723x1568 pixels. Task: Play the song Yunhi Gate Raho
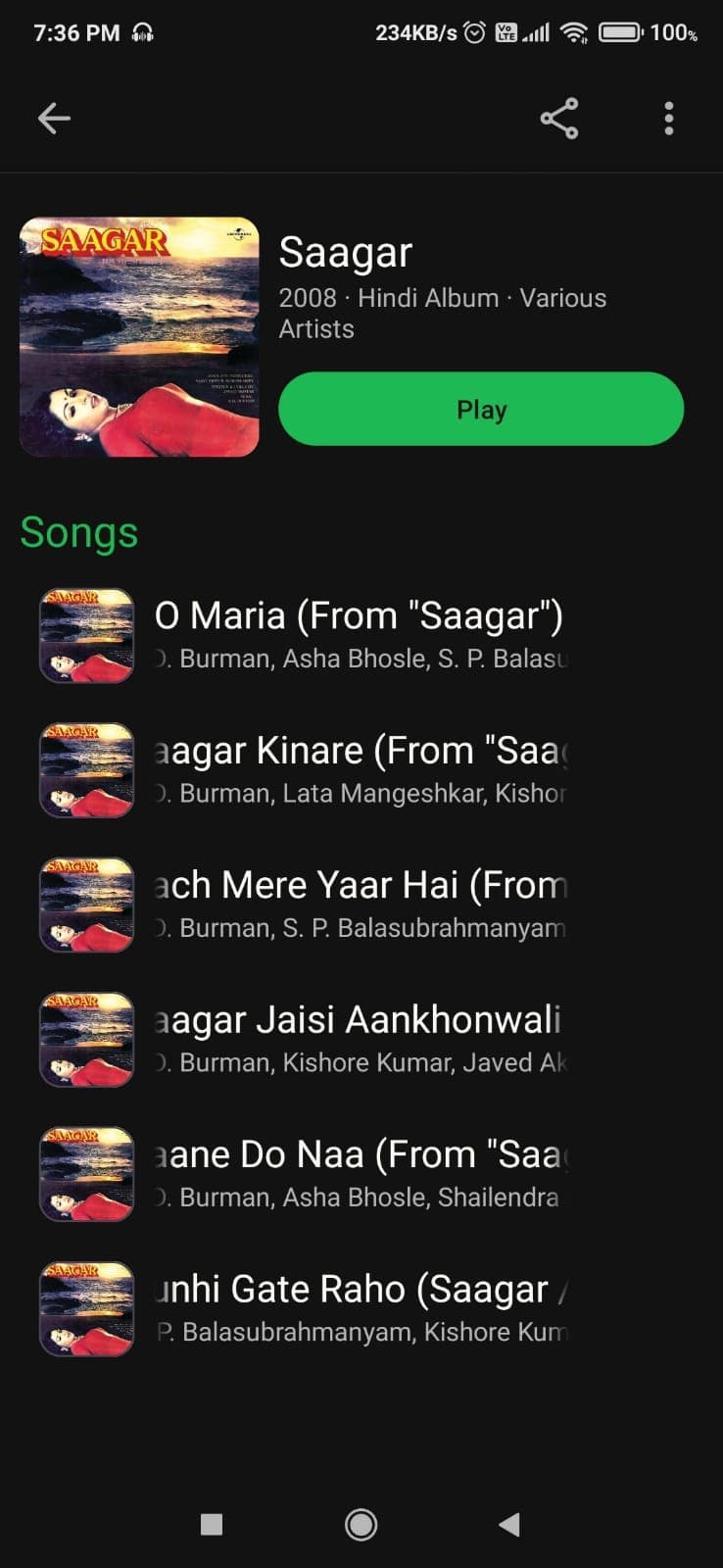359,1307
